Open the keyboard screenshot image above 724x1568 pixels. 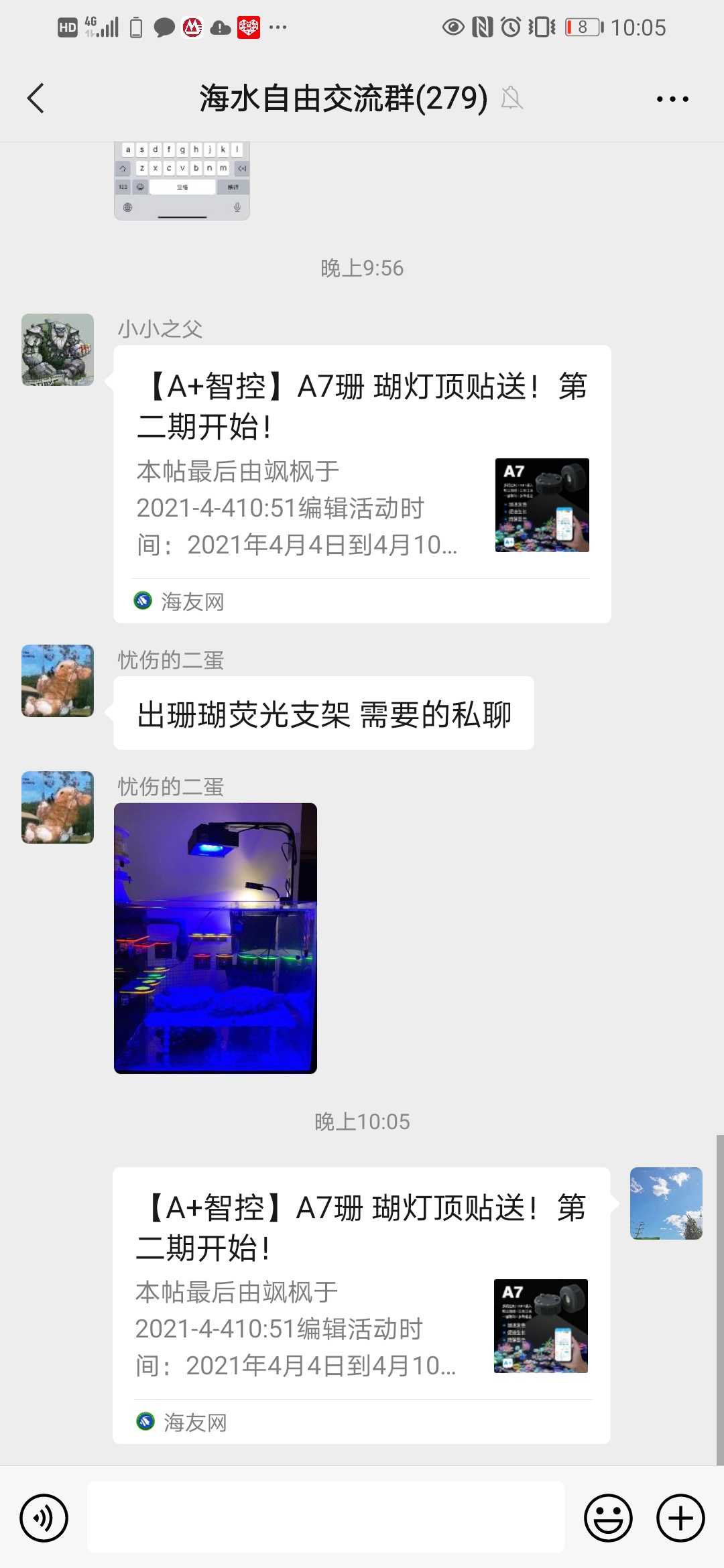point(182,180)
